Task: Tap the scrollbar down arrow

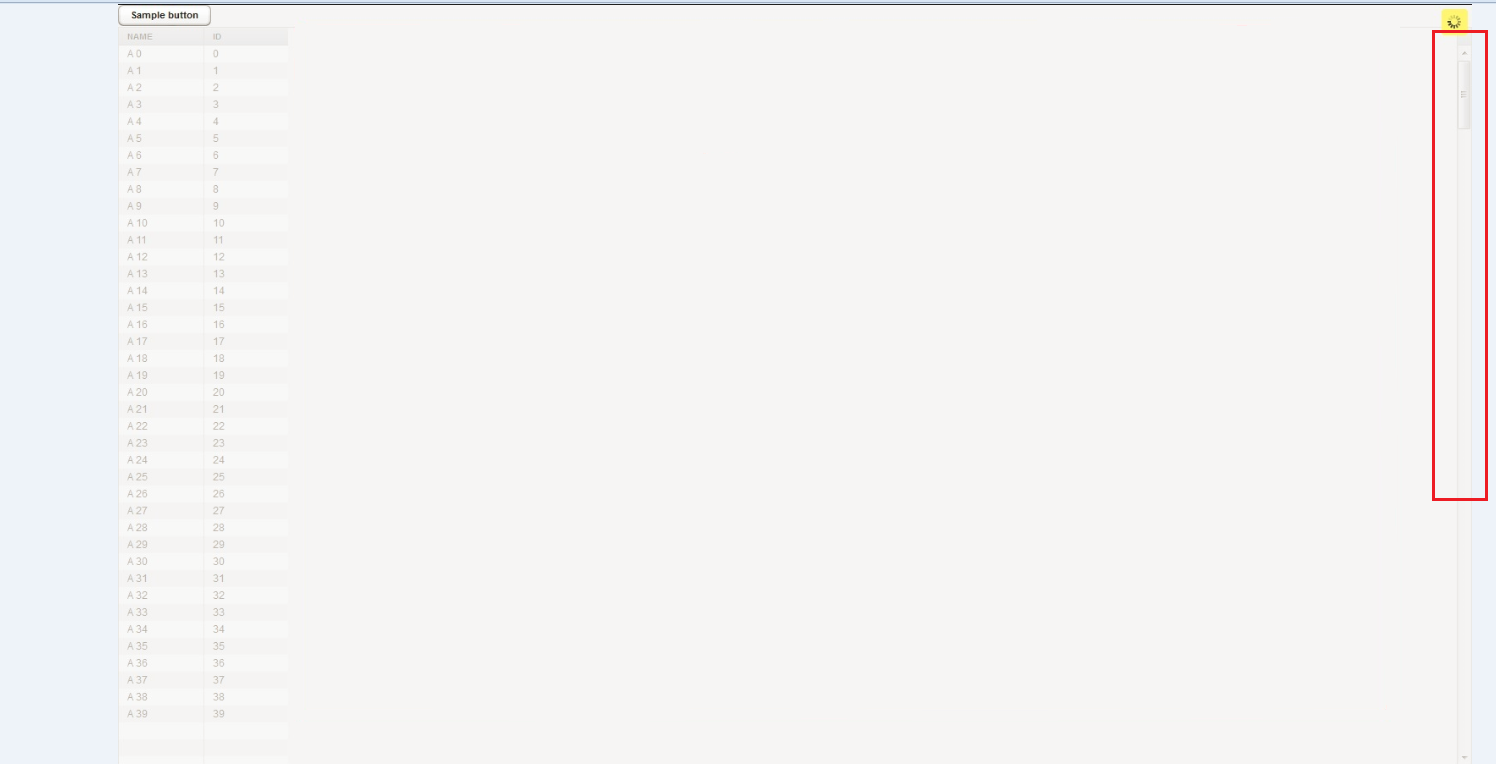Action: point(1464,757)
